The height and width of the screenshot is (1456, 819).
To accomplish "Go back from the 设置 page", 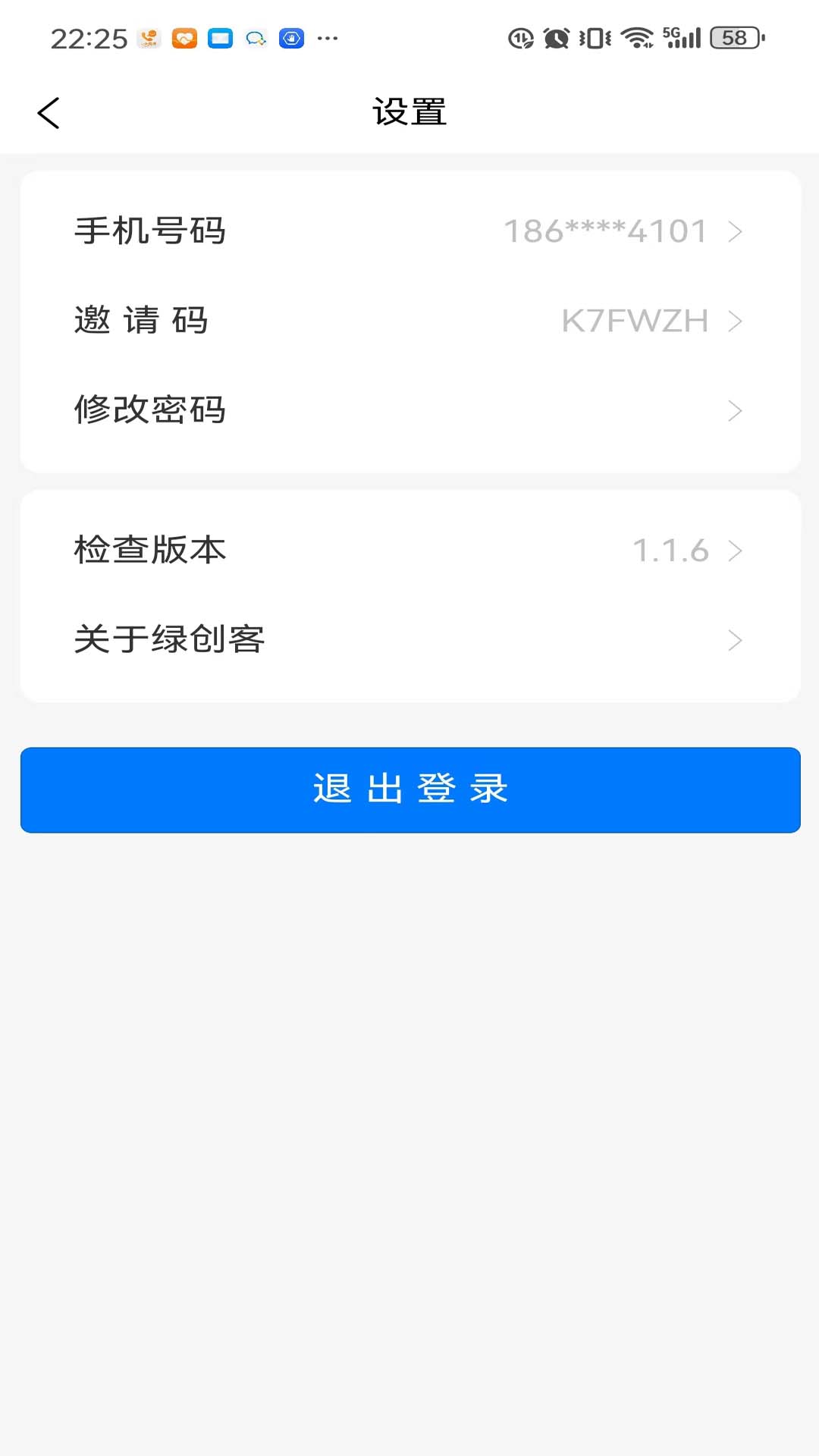I will 49,114.
